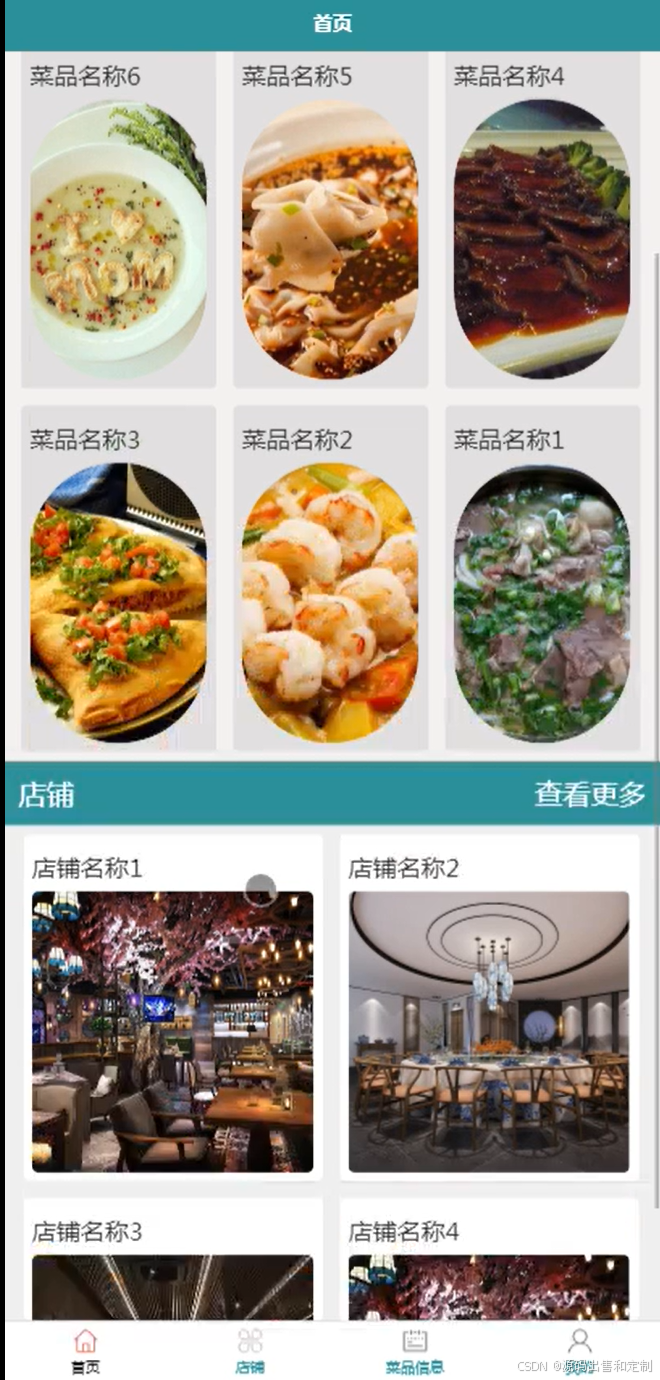Screen dimensions: 660x1380
Task: Switch to the 店铺 tab
Action: pos(250,1351)
